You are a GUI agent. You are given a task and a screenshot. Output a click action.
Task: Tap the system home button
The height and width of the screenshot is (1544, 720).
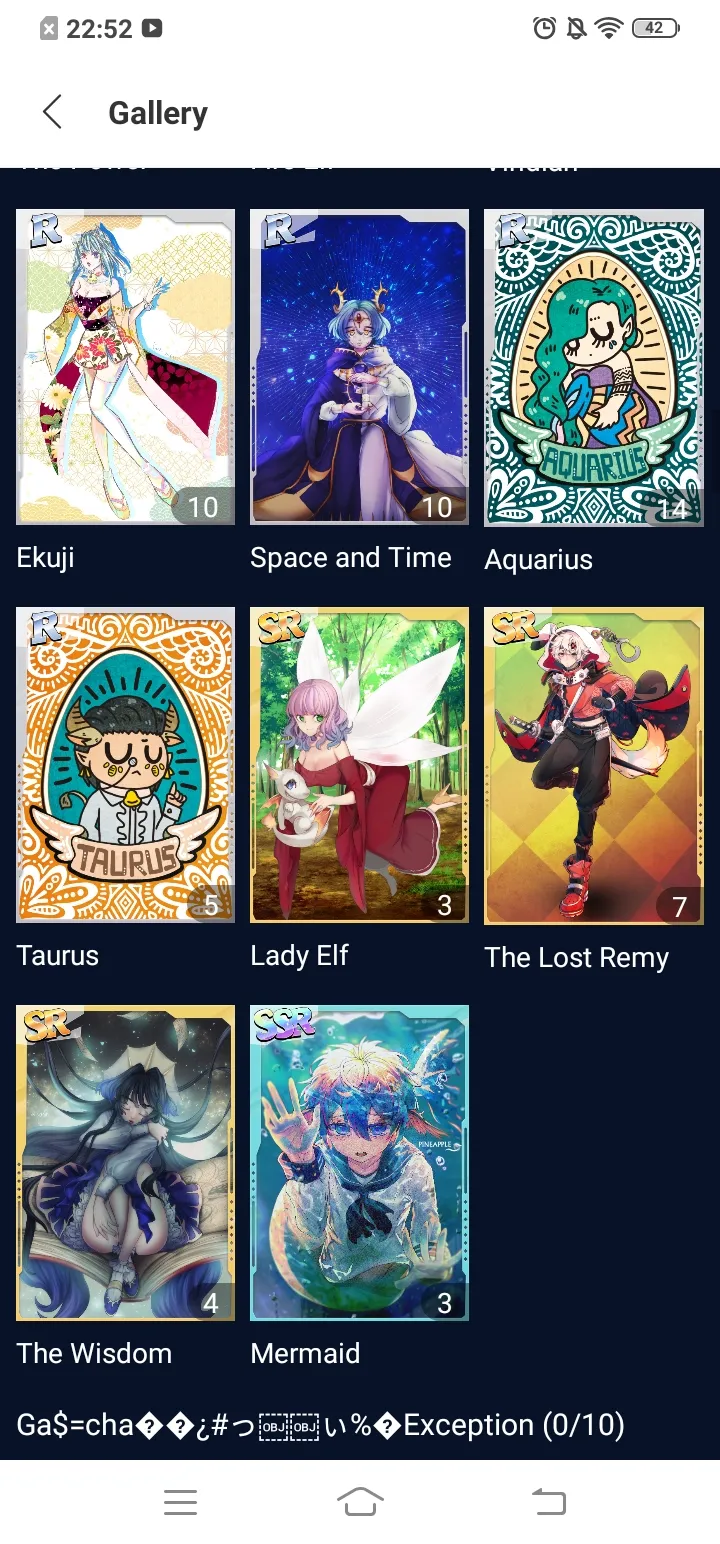click(360, 1501)
